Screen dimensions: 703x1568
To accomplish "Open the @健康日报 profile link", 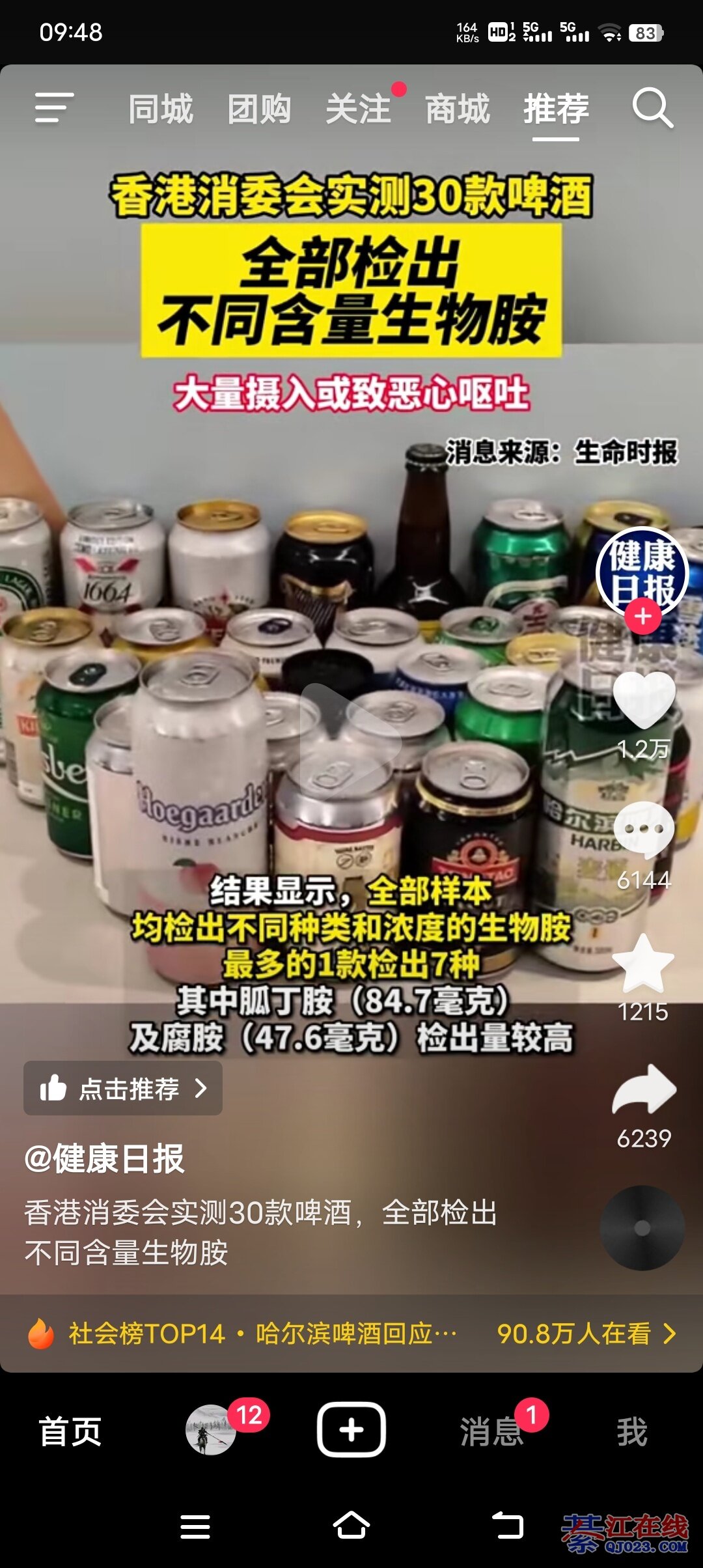I will (104, 1158).
